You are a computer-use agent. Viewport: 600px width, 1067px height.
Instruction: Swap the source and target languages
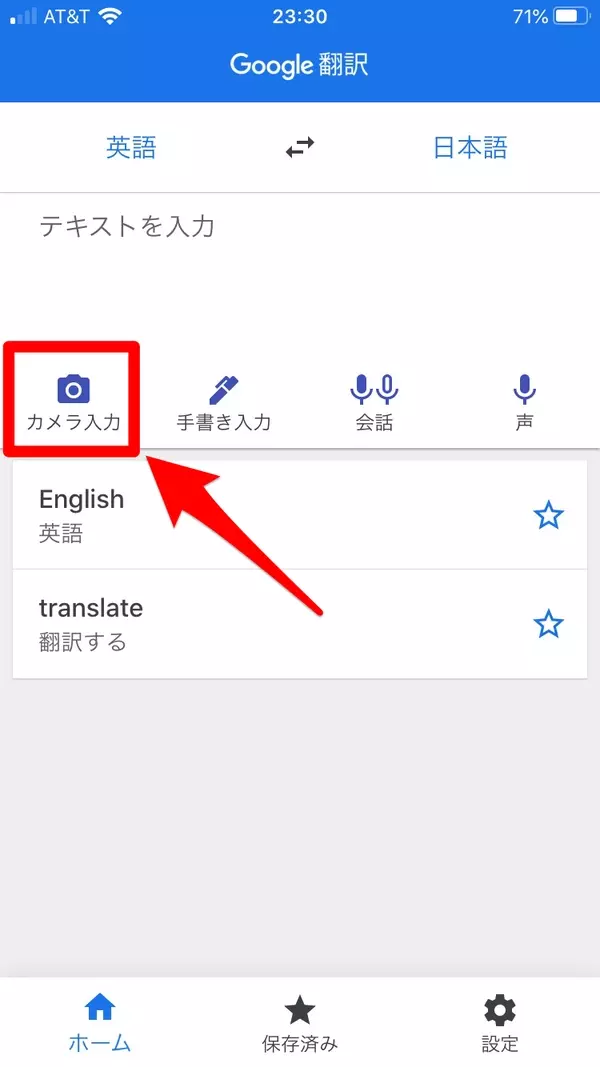pos(299,148)
